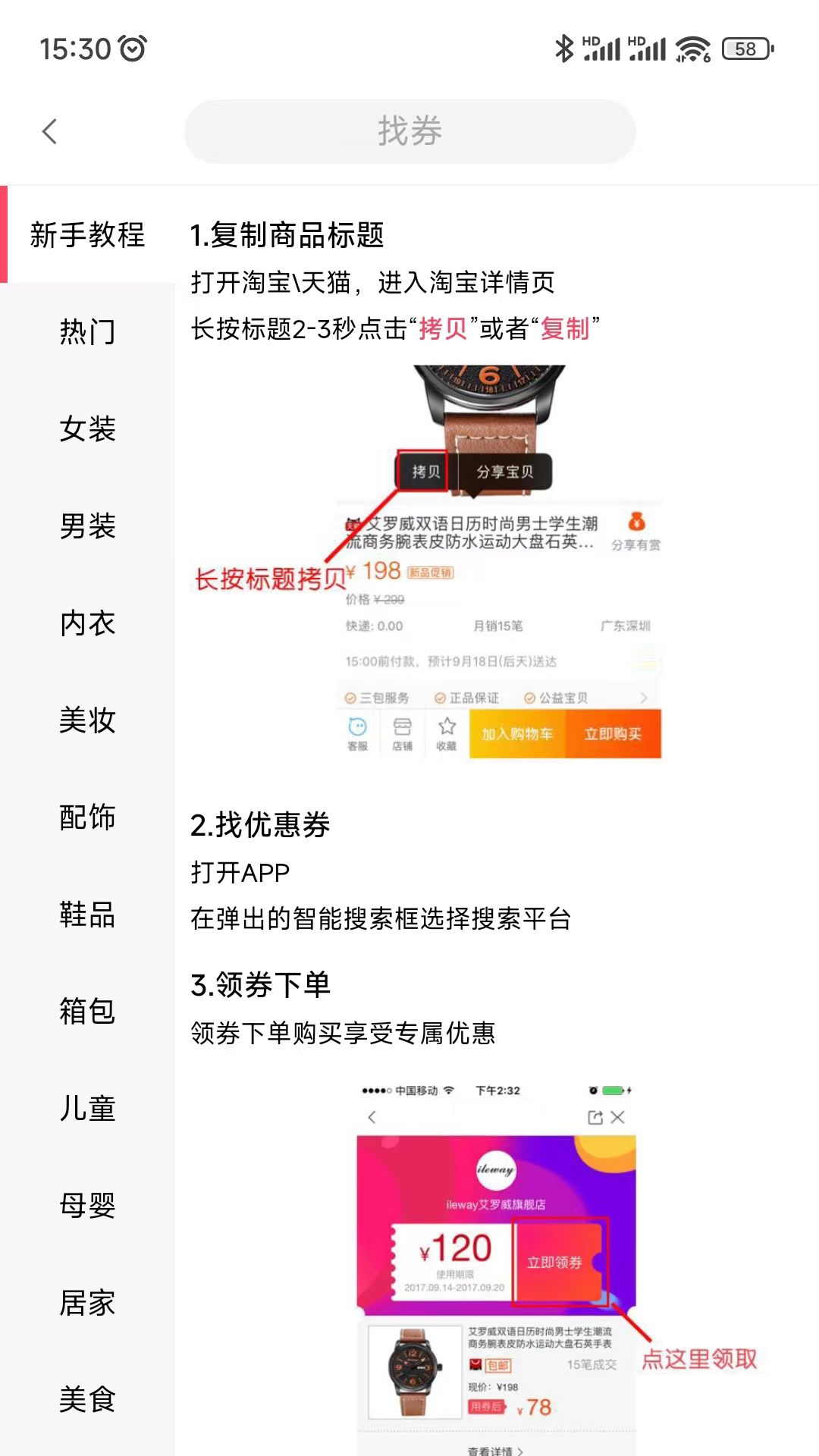
Task: Switch to the 儿童 category
Action: pos(87,1108)
